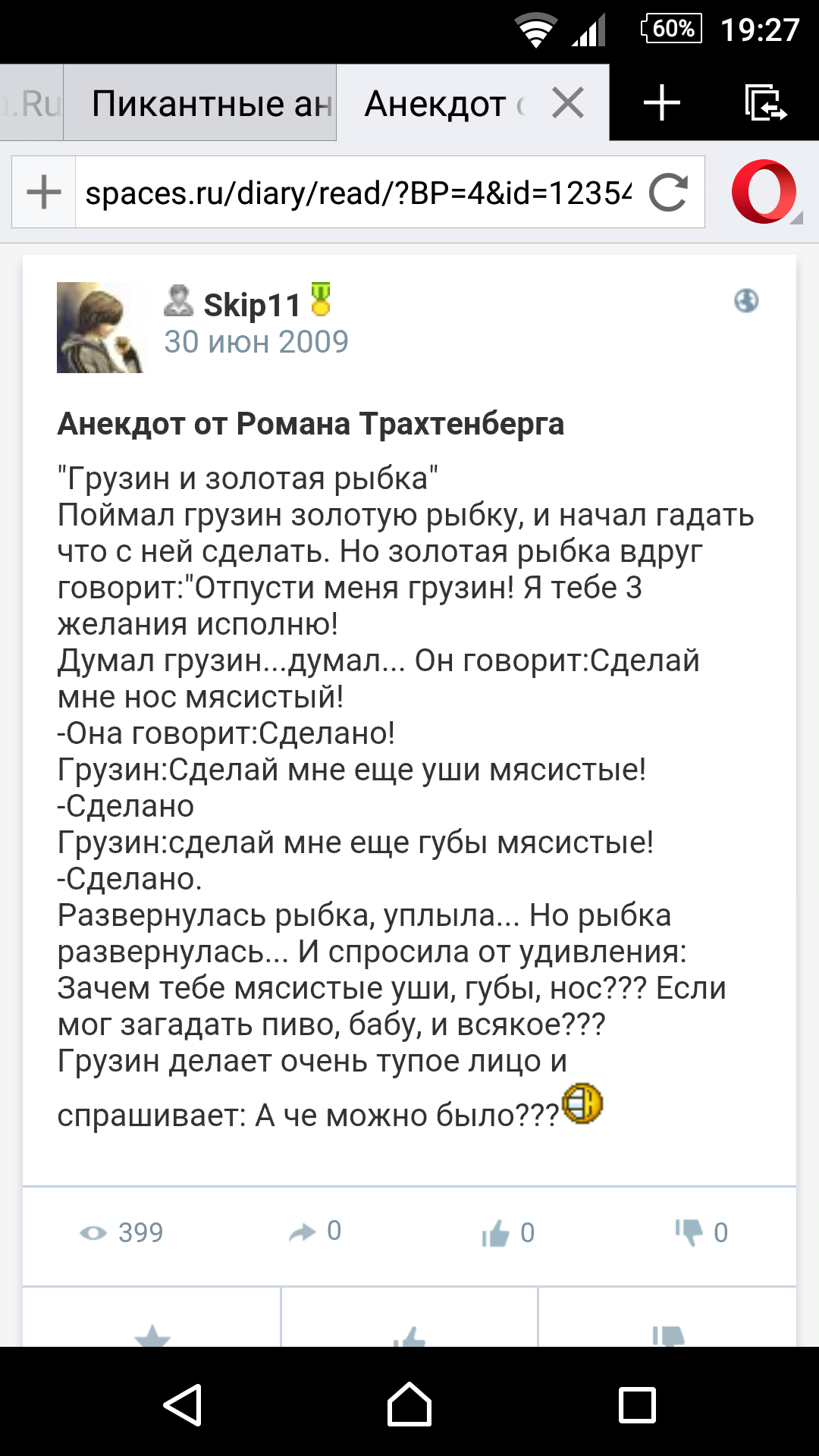The image size is (819, 1456).
Task: Go back with the system back button
Action: pos(183,1404)
